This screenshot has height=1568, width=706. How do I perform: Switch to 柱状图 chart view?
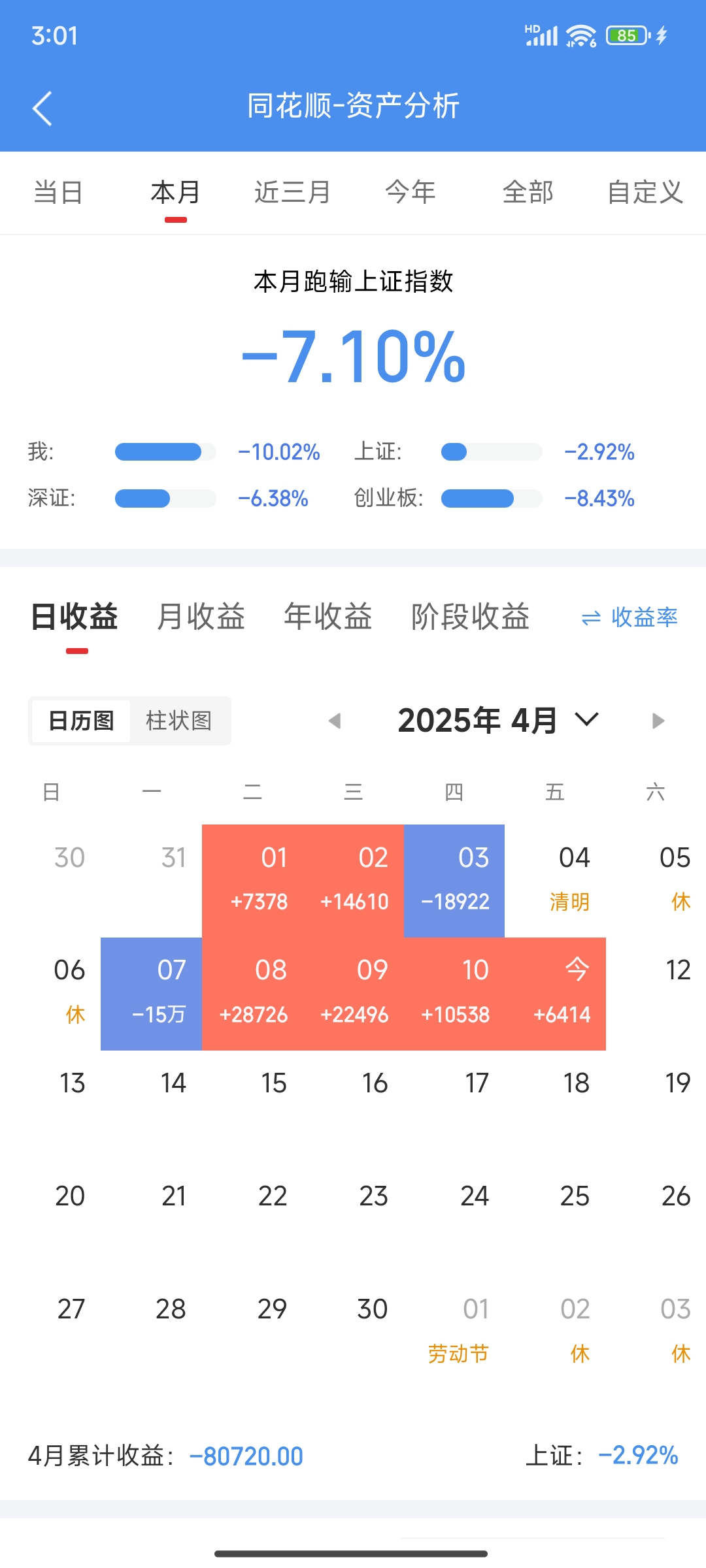pos(178,721)
